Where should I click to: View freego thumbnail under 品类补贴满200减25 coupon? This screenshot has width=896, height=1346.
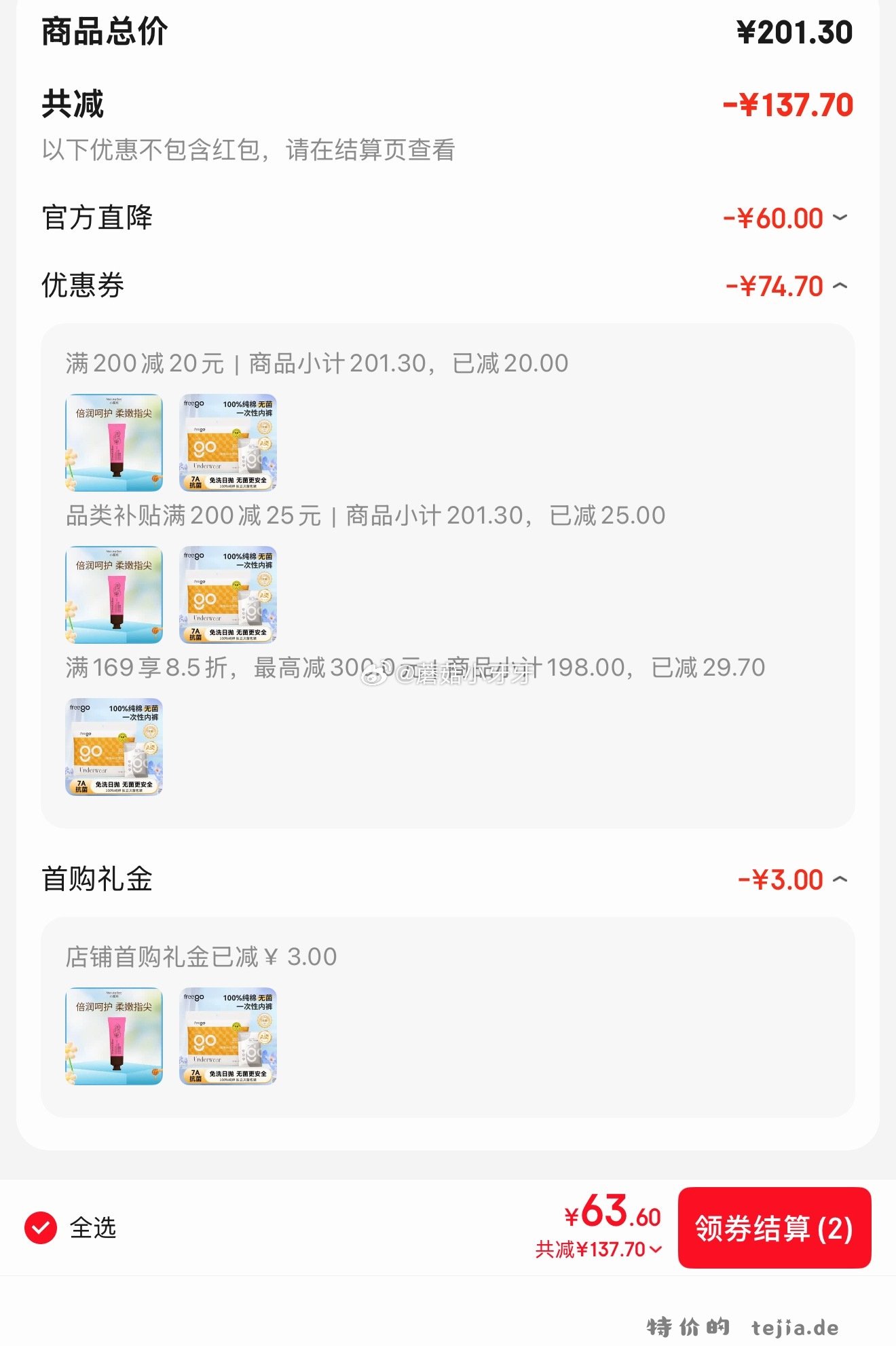click(229, 596)
